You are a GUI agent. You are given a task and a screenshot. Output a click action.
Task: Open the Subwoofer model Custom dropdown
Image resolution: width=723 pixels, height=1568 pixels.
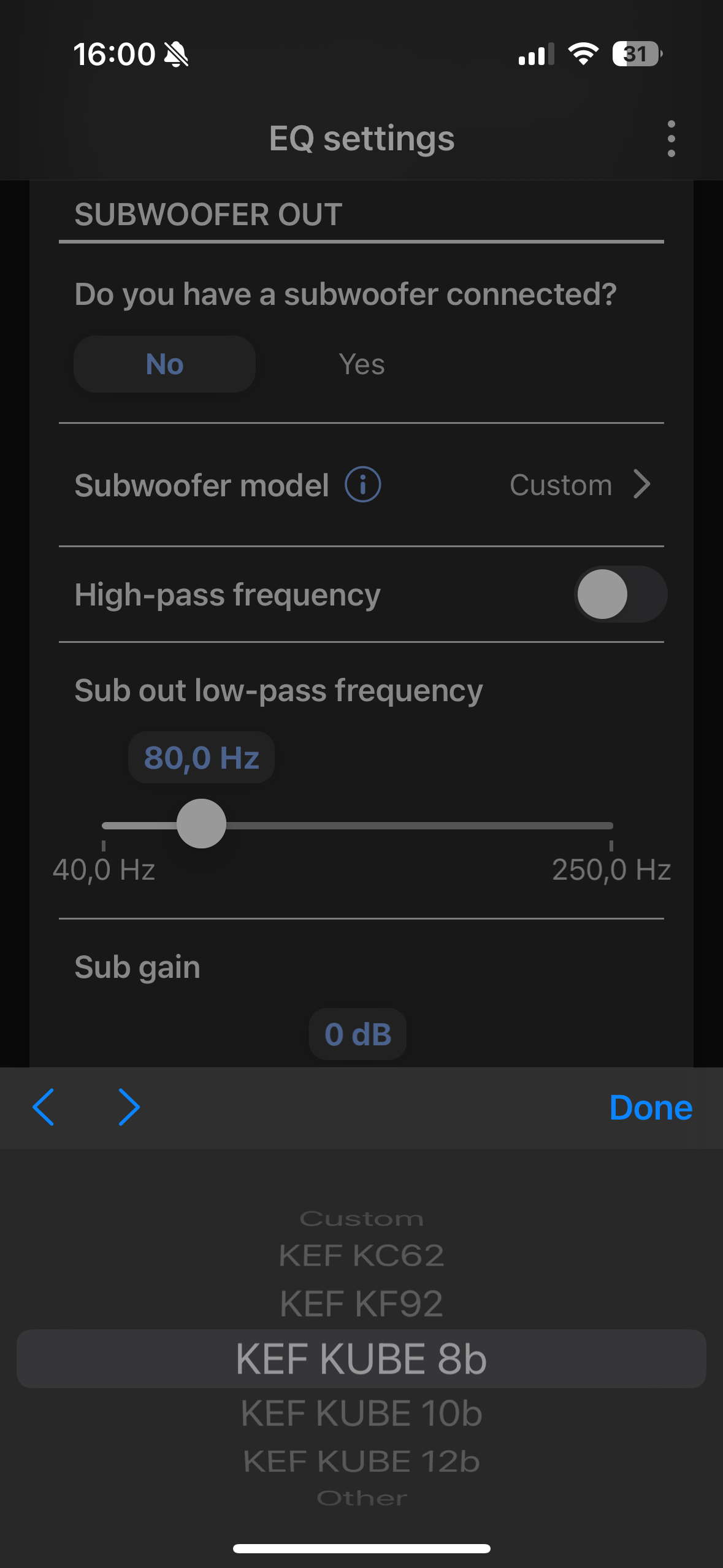coord(579,485)
